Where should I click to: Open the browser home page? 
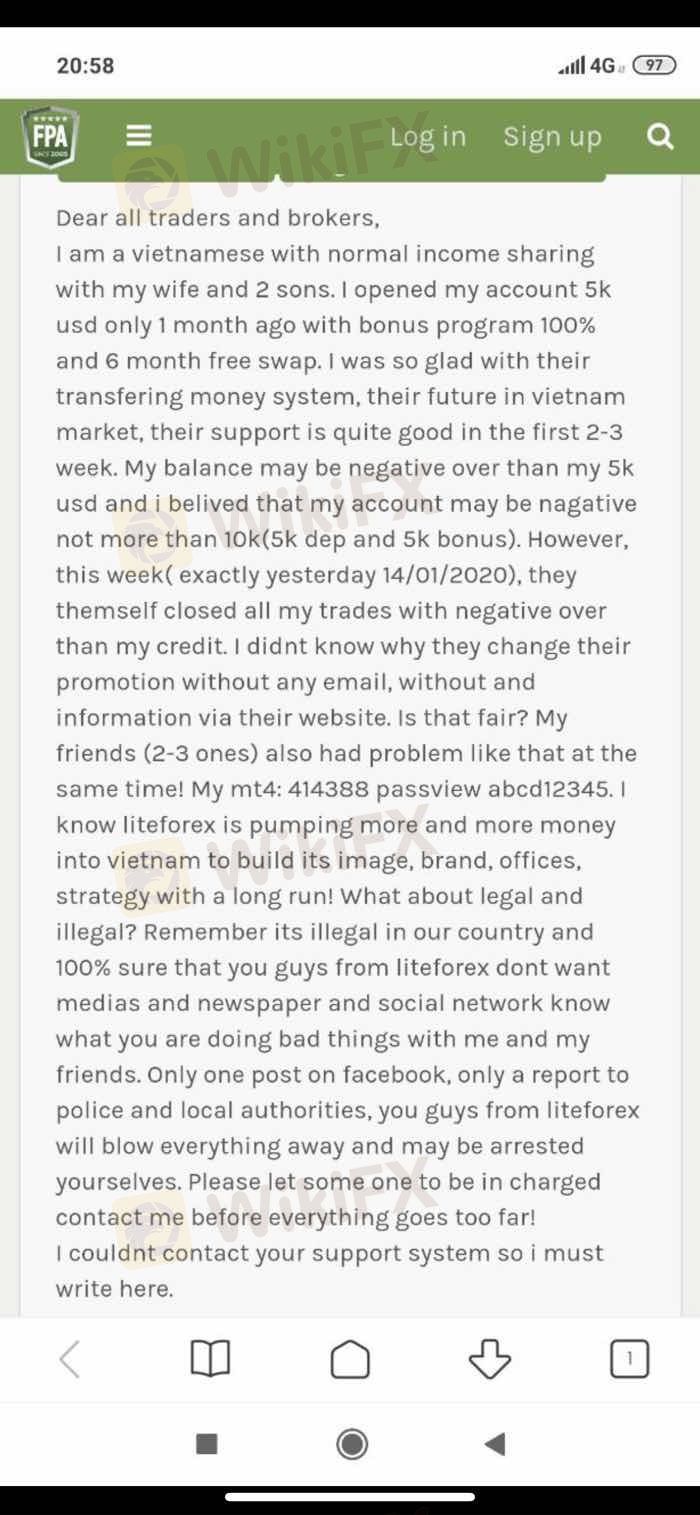[x=350, y=1359]
